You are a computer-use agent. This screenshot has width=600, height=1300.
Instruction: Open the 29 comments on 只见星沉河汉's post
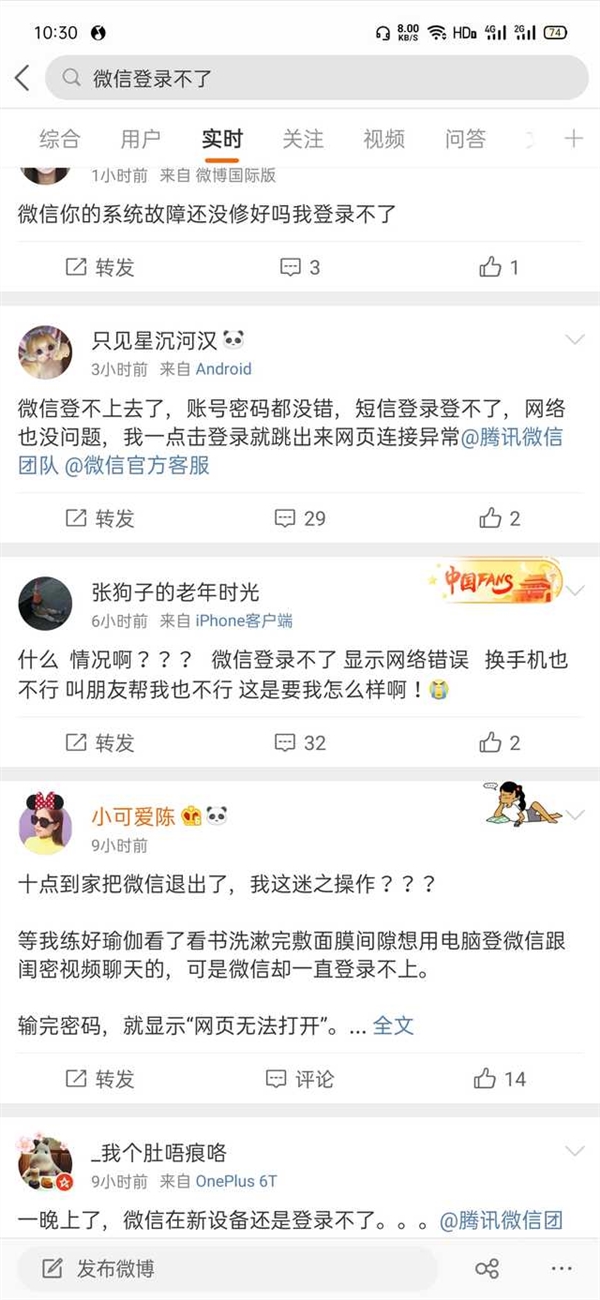(x=301, y=518)
